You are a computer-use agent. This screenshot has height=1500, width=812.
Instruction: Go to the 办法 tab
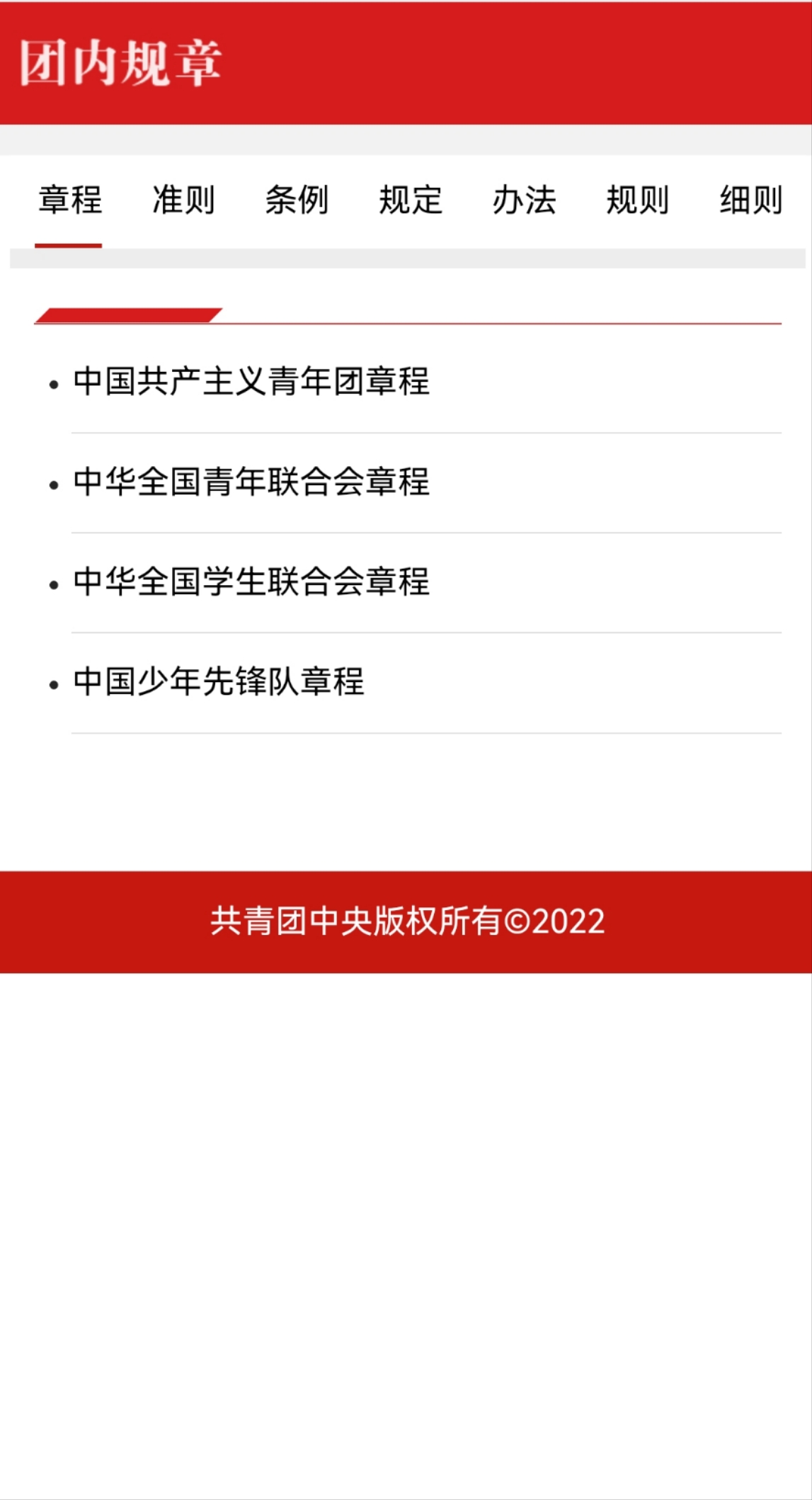point(525,200)
